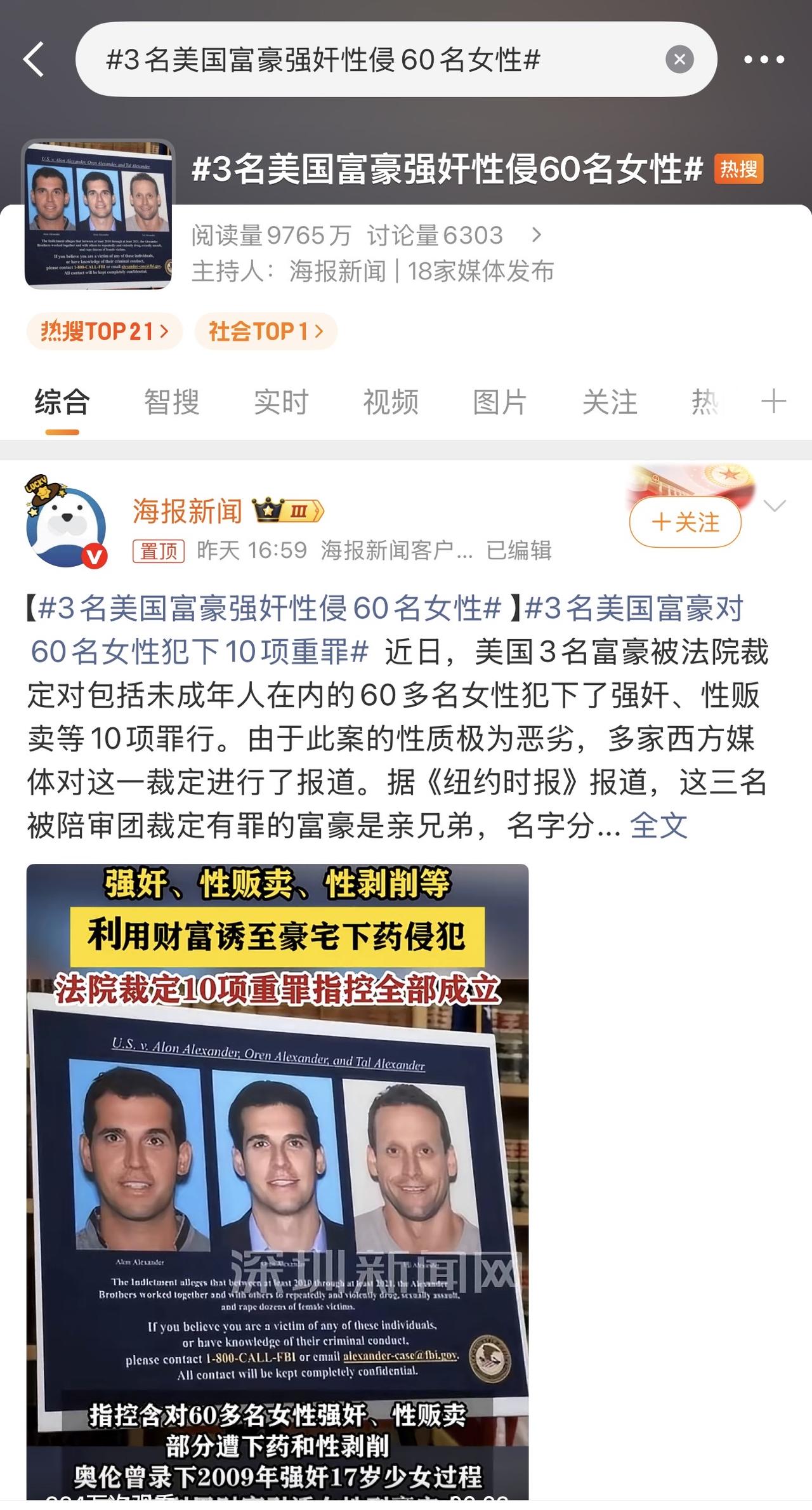812x1510 pixels.
Task: Clear the search box with the x icon
Action: pyautogui.click(x=678, y=59)
